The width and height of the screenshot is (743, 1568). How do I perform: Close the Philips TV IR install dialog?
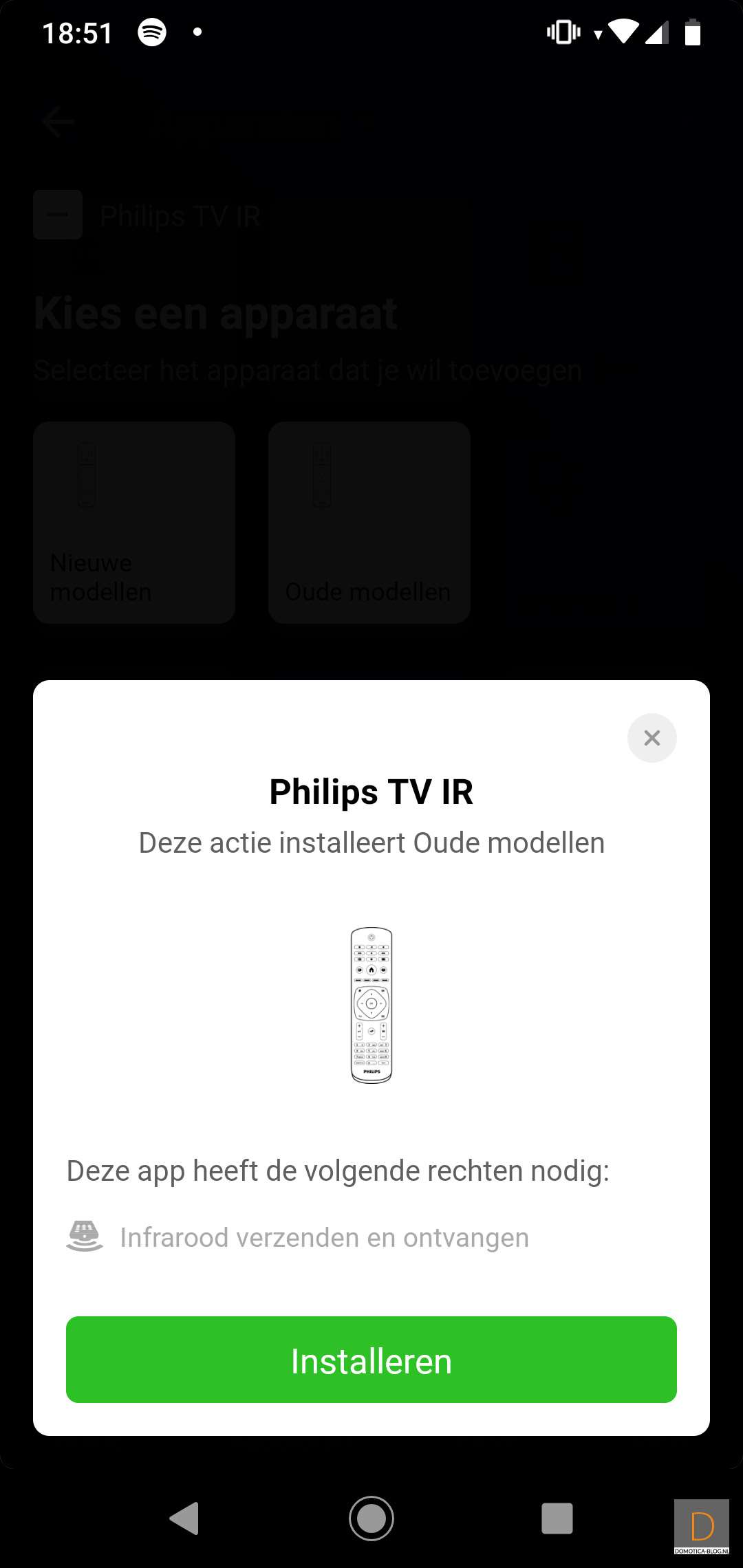(x=652, y=738)
